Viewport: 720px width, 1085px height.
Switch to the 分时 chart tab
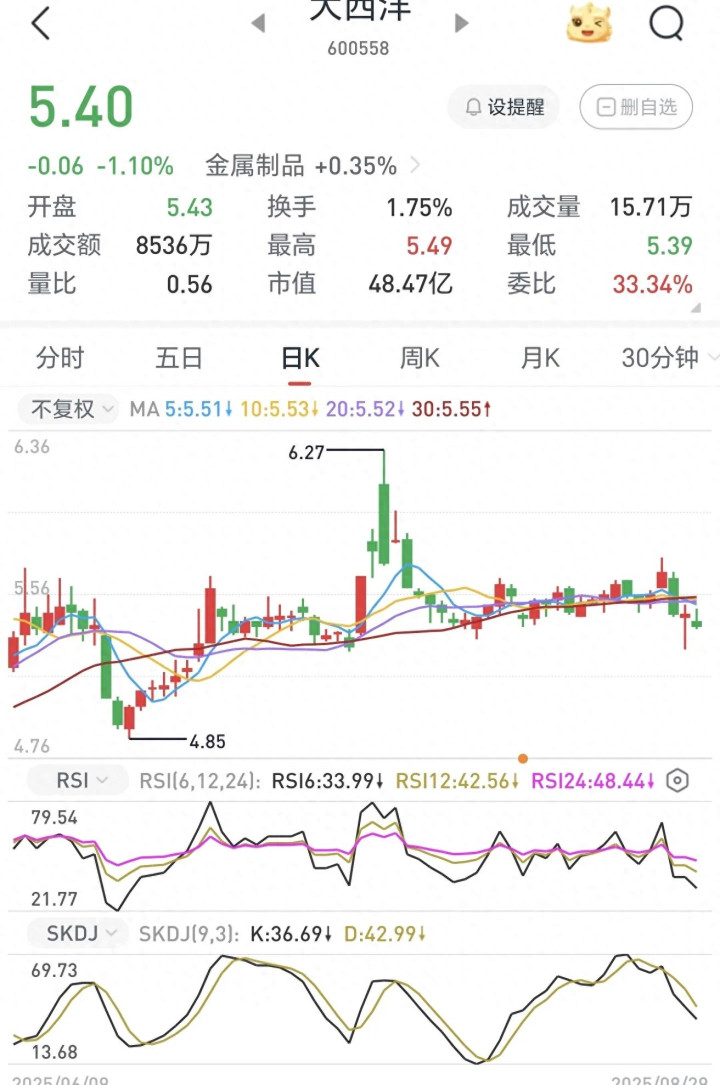click(59, 358)
